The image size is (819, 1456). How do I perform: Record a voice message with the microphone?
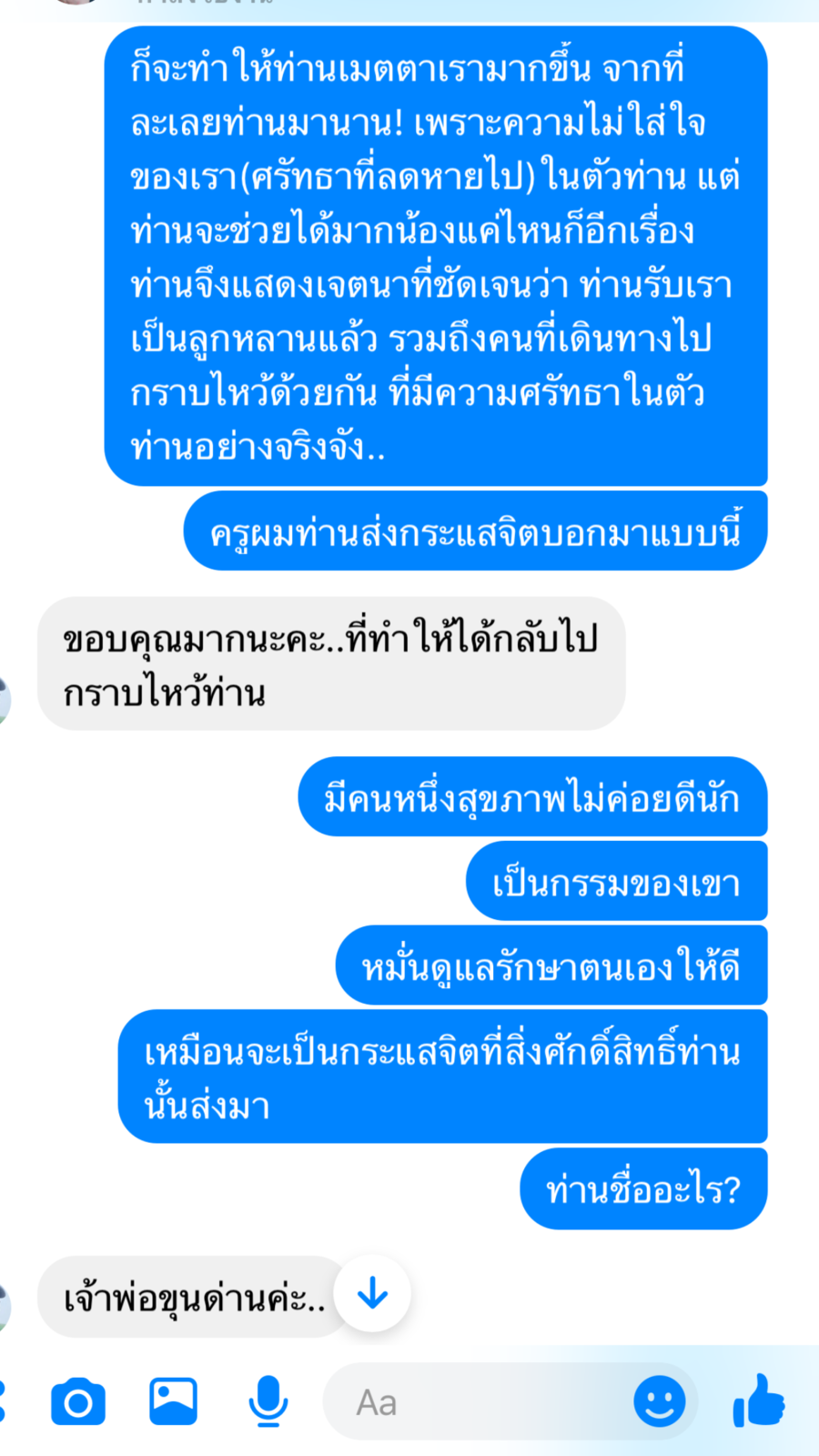(x=268, y=1401)
